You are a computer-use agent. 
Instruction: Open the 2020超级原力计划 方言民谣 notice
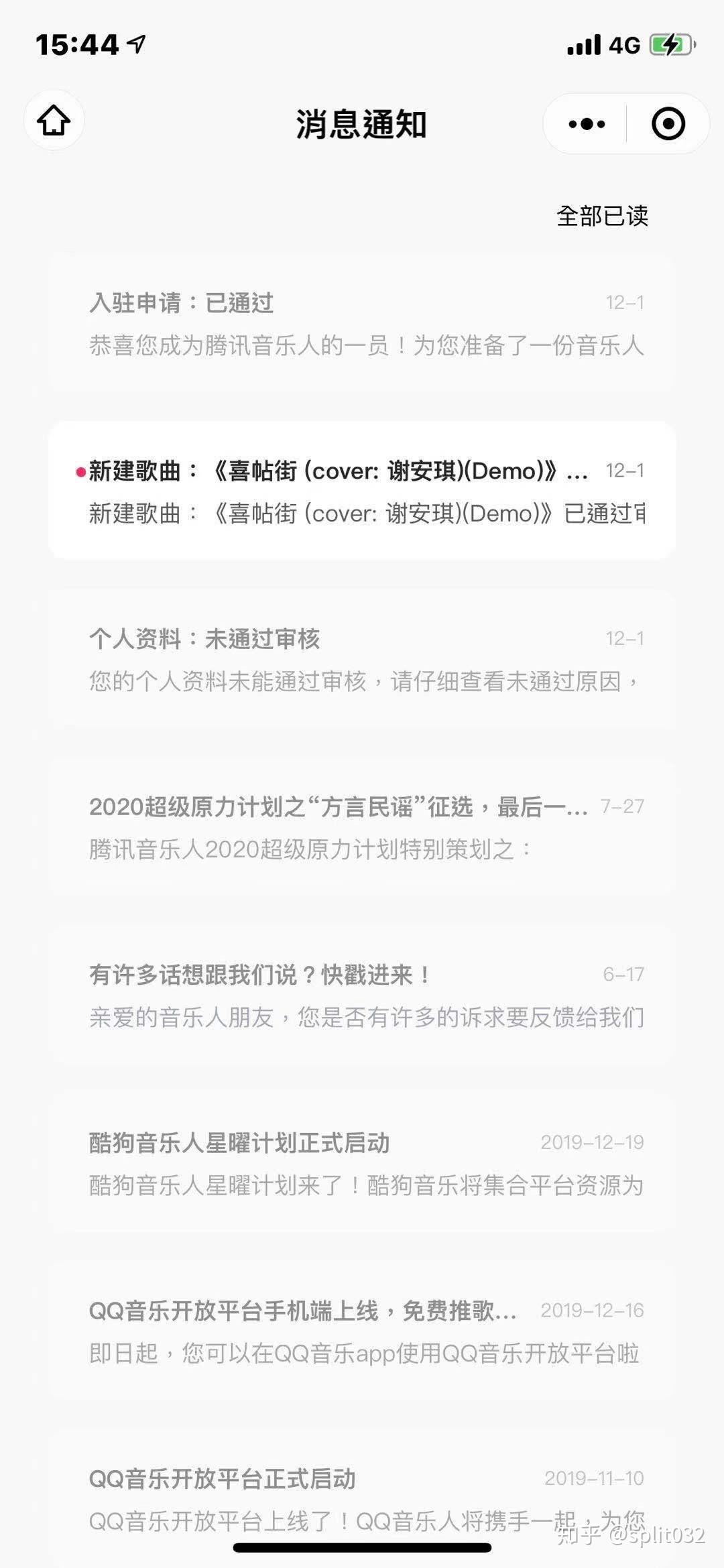[362, 828]
